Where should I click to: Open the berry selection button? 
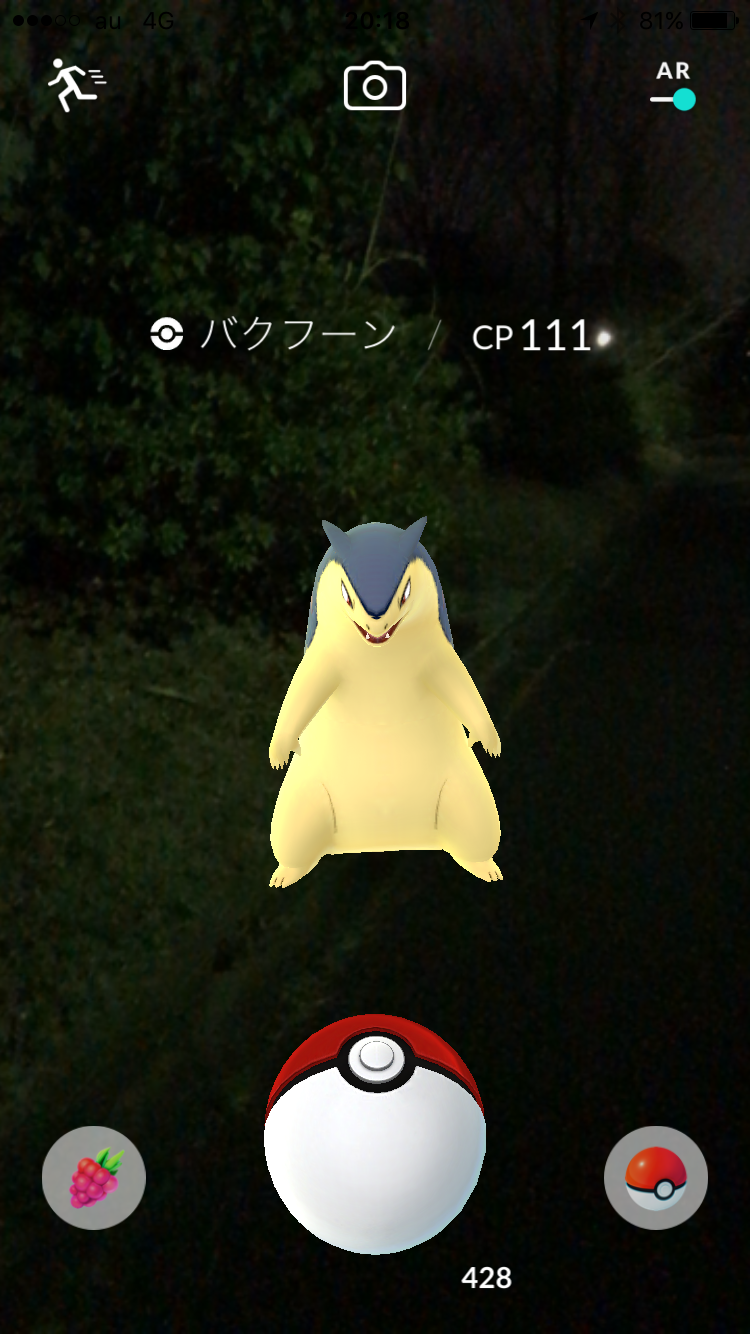coord(94,1178)
